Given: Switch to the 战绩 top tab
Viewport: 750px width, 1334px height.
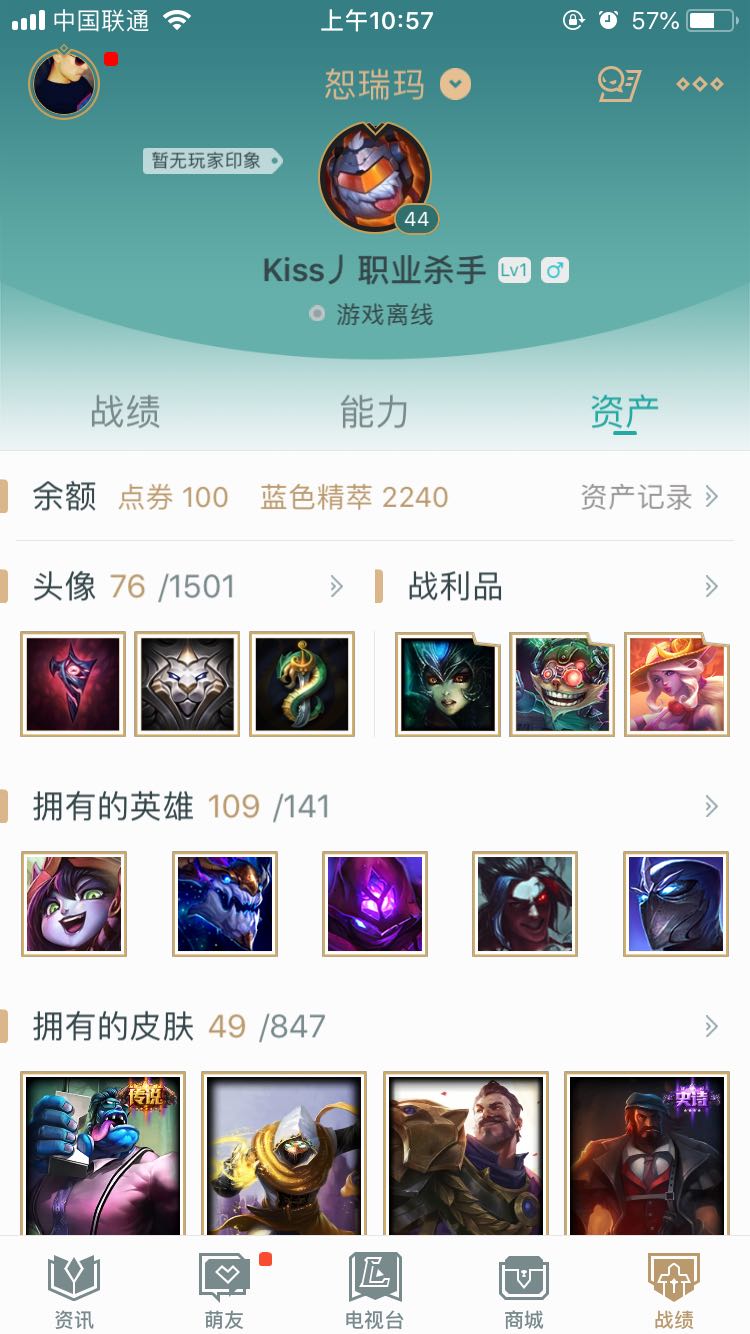Looking at the screenshot, I should (x=125, y=412).
